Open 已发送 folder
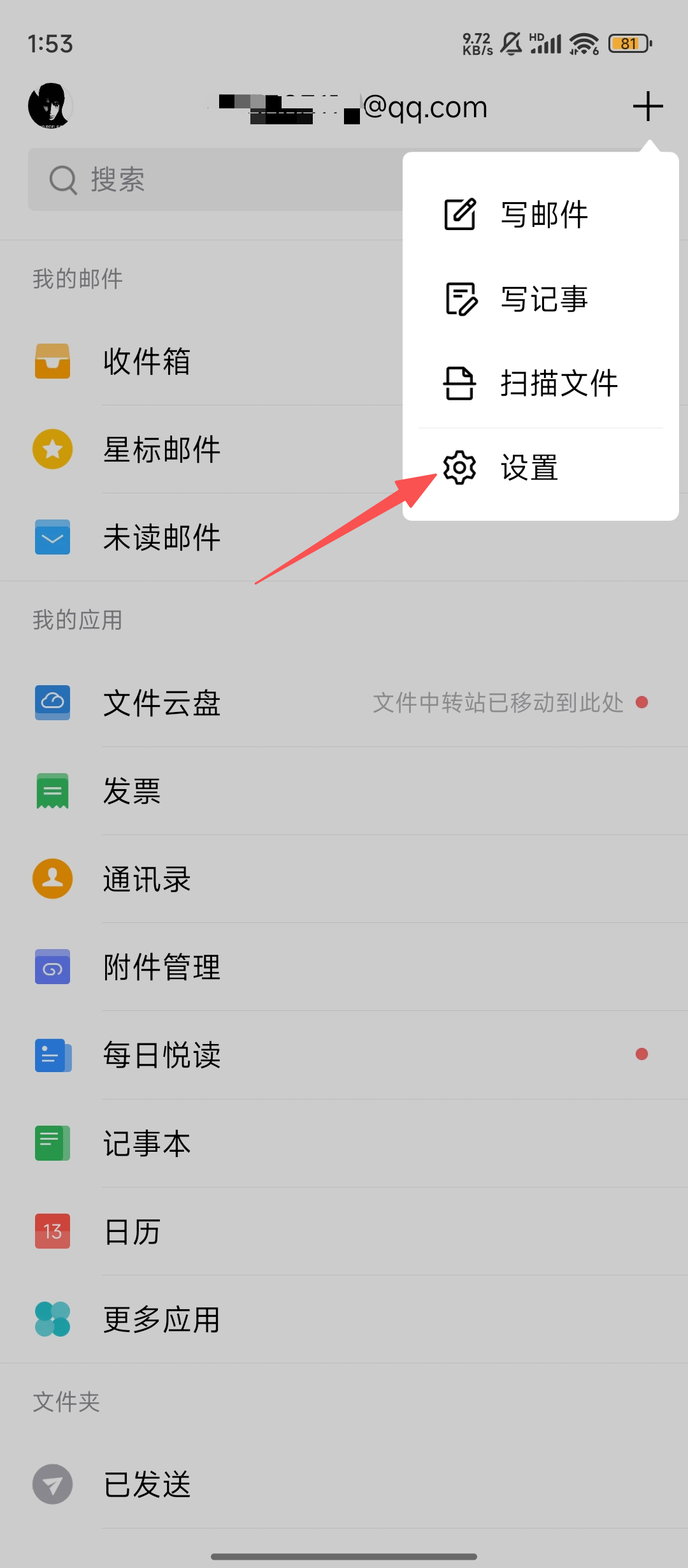688x1568 pixels. tap(148, 1485)
